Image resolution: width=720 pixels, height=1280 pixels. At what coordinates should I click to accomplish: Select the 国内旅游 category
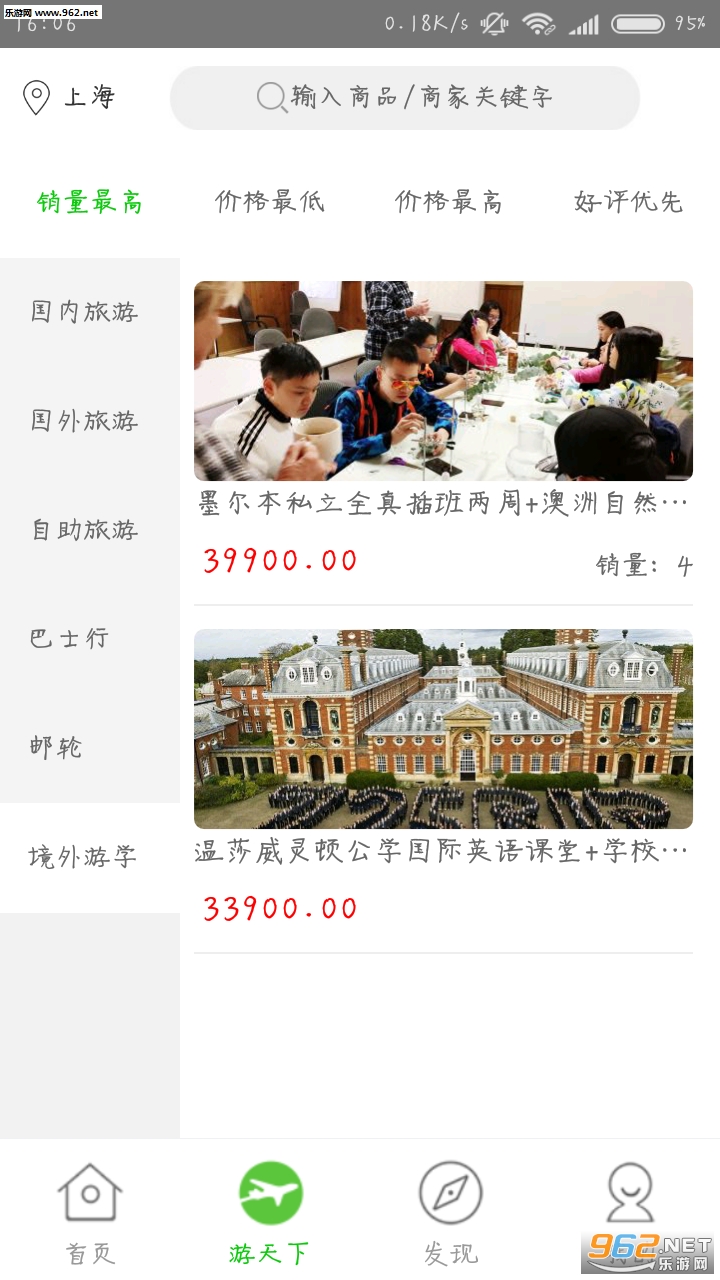tap(85, 312)
